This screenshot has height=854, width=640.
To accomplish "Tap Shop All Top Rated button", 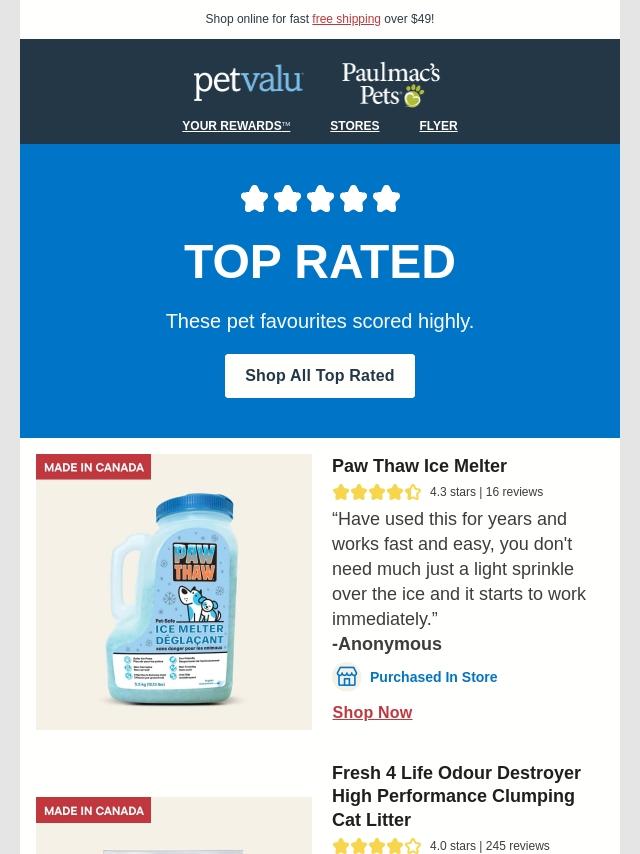I will (320, 376).
